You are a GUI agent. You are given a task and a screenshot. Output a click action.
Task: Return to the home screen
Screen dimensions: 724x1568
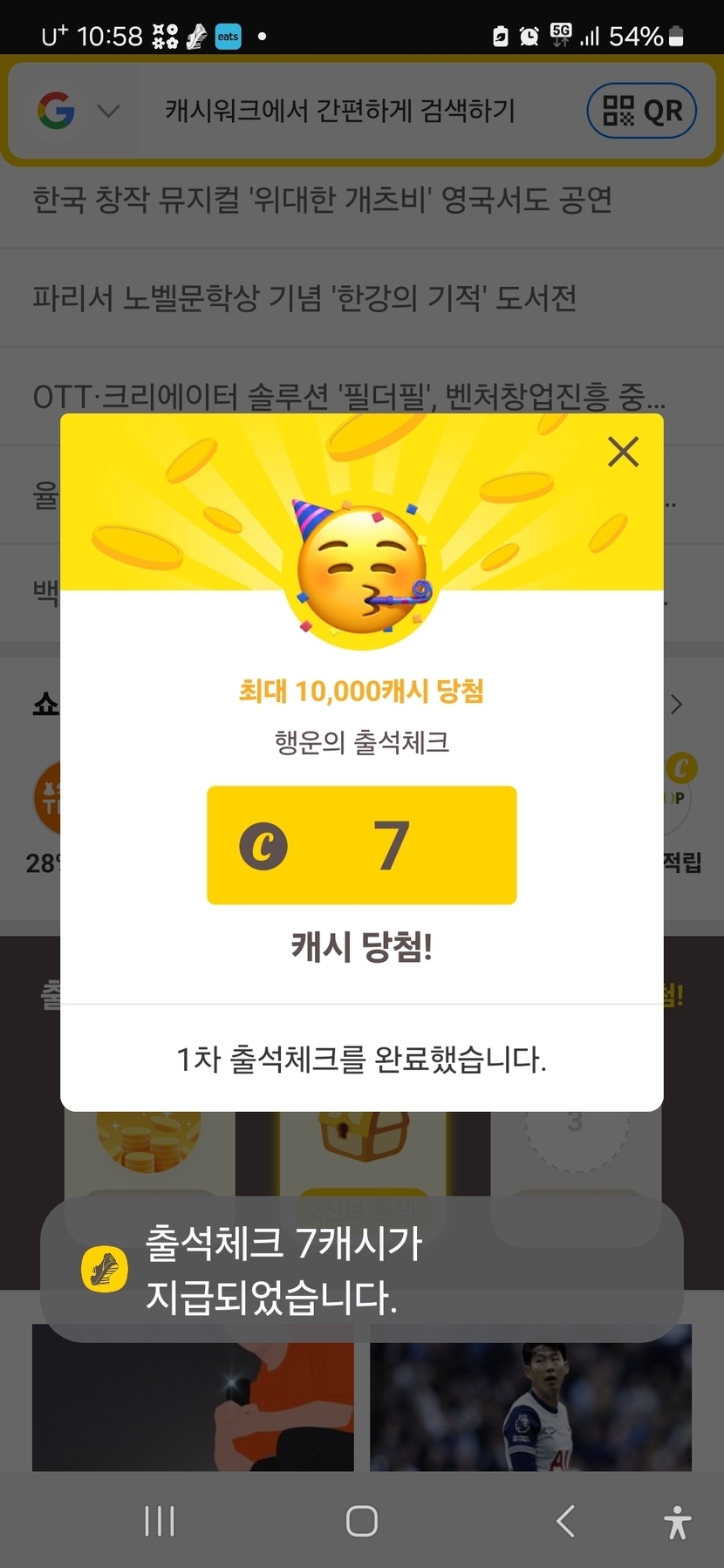361,1521
